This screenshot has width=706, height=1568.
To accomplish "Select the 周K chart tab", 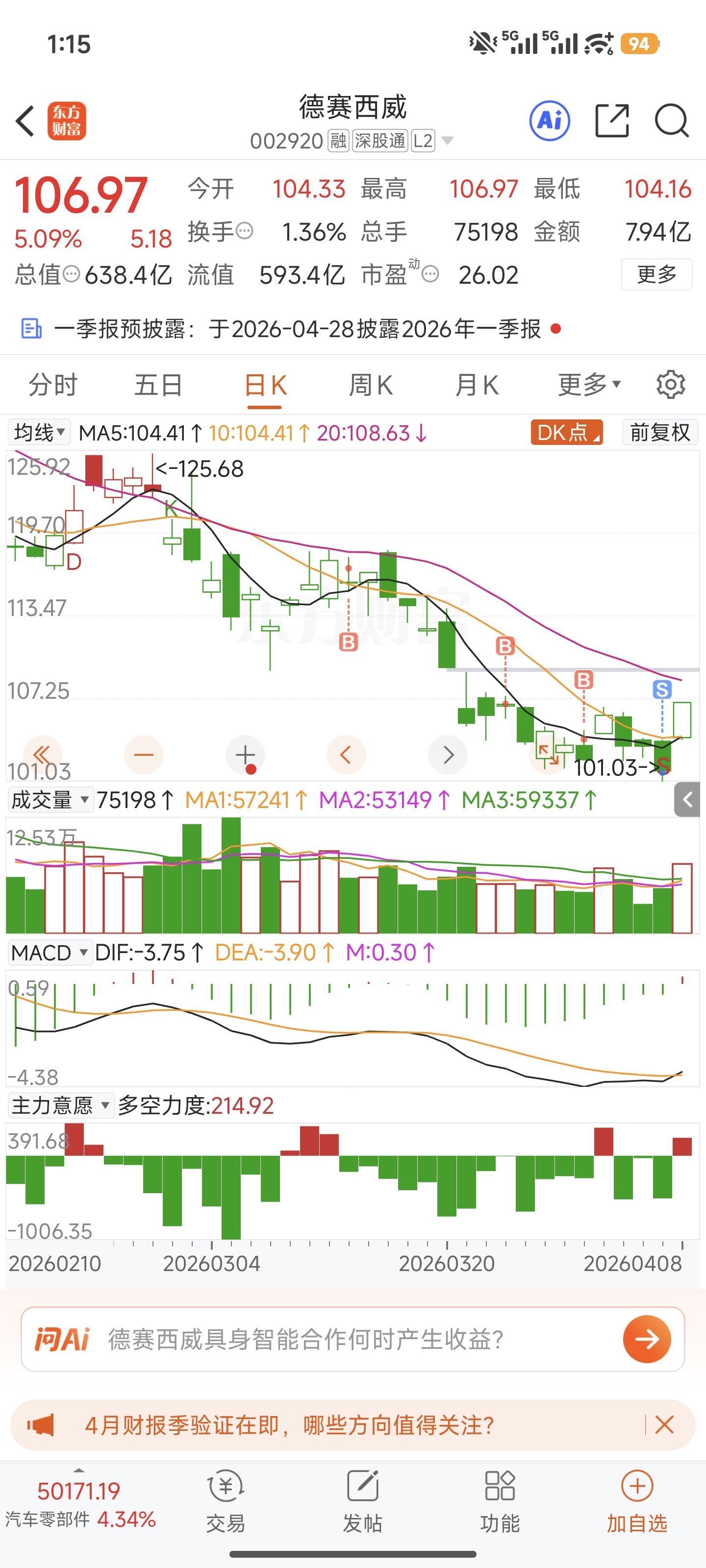I will coord(370,385).
